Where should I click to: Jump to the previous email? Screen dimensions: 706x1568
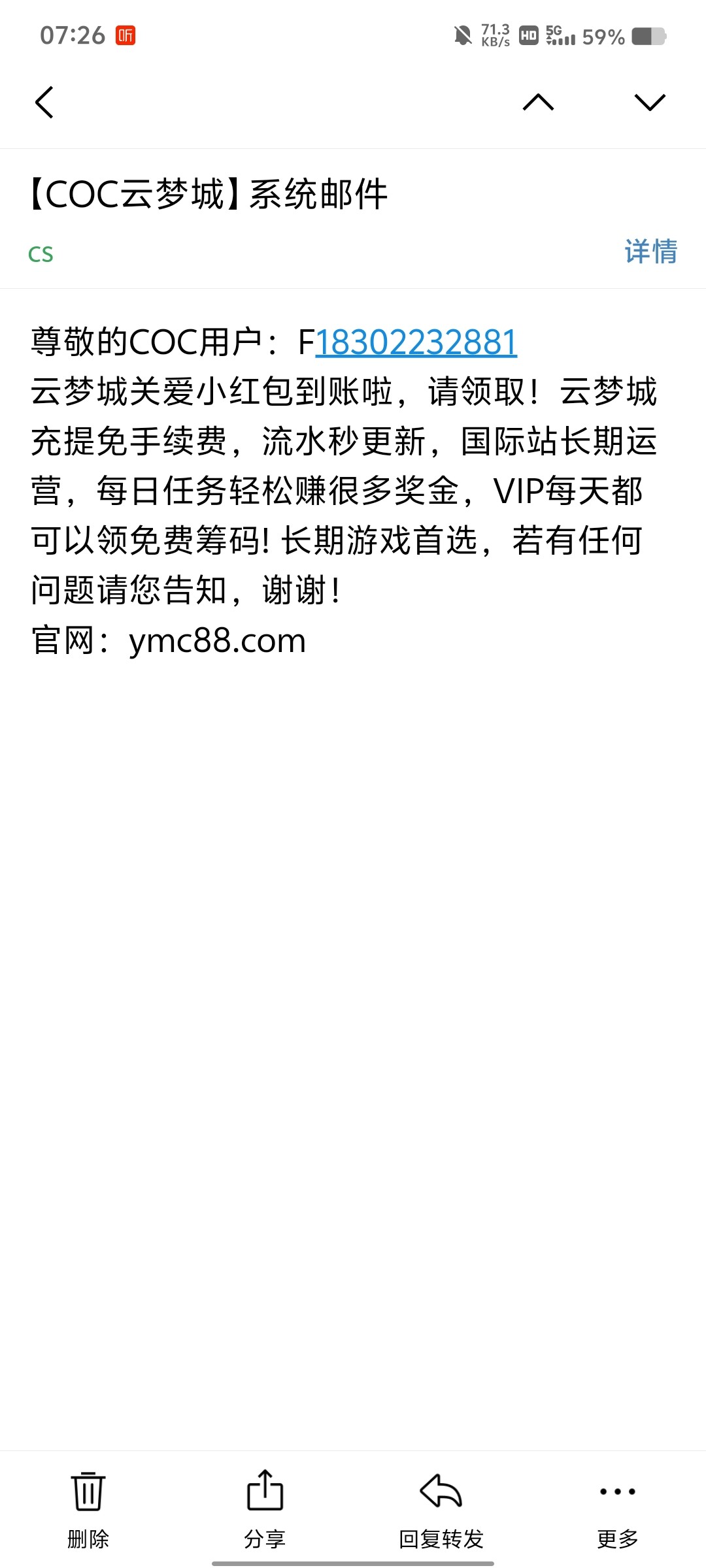pyautogui.click(x=538, y=103)
